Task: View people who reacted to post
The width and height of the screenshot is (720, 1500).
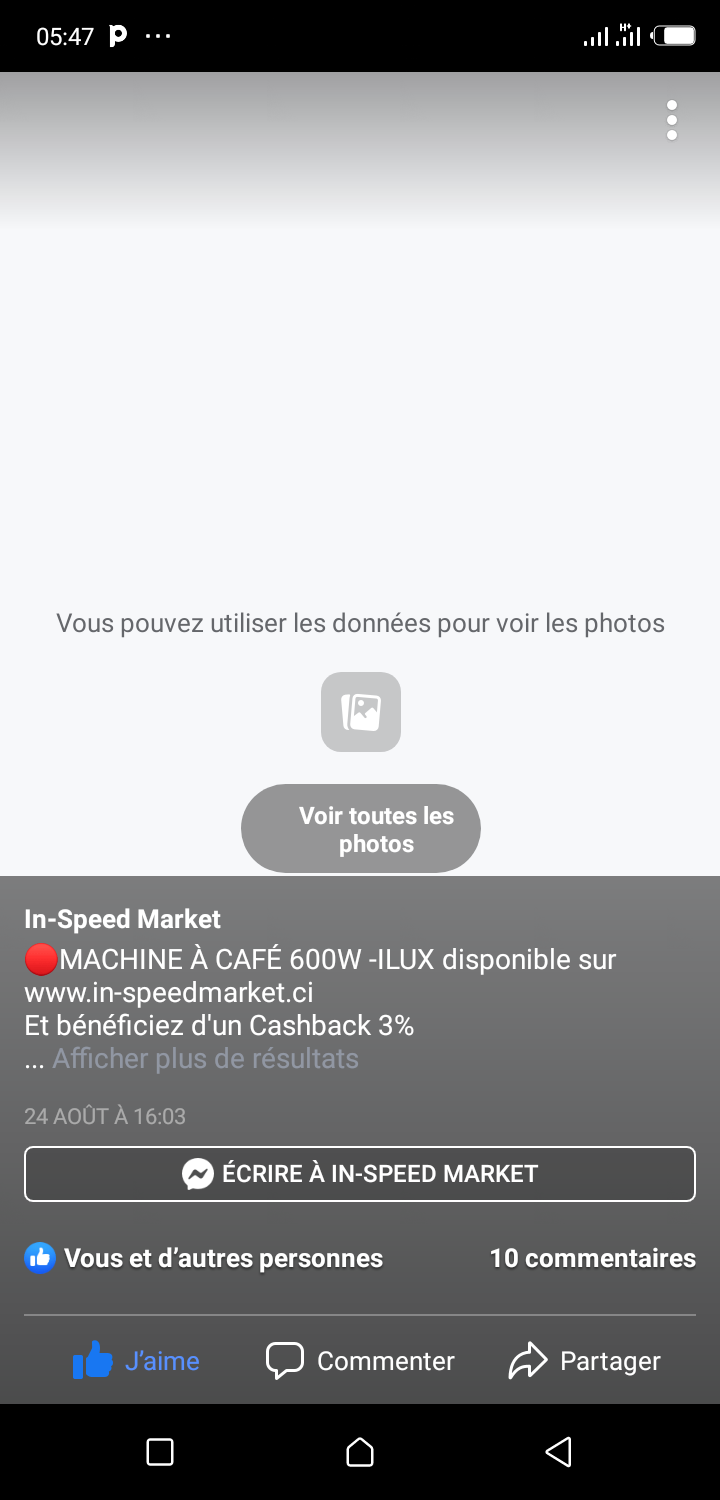Action: pyautogui.click(x=205, y=1258)
